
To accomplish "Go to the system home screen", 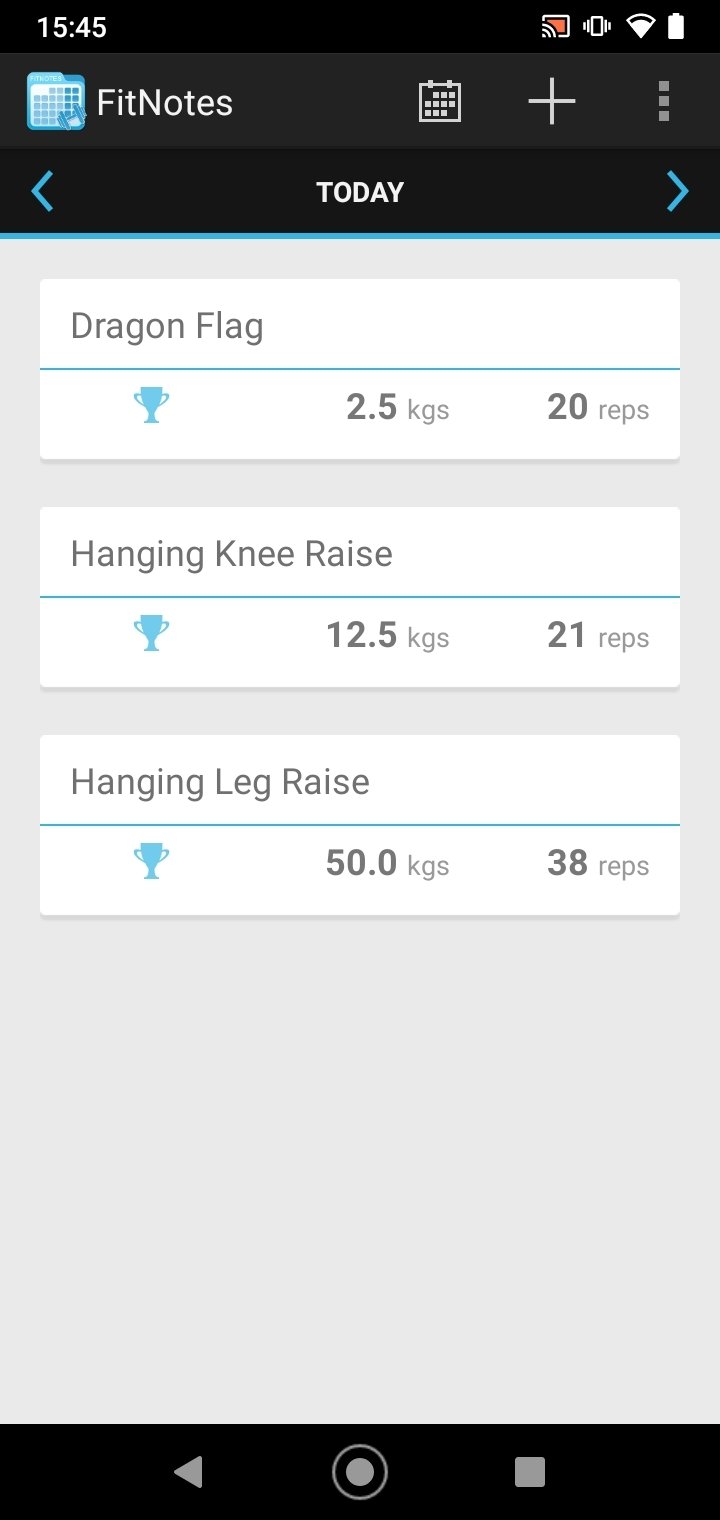I will tap(360, 1472).
